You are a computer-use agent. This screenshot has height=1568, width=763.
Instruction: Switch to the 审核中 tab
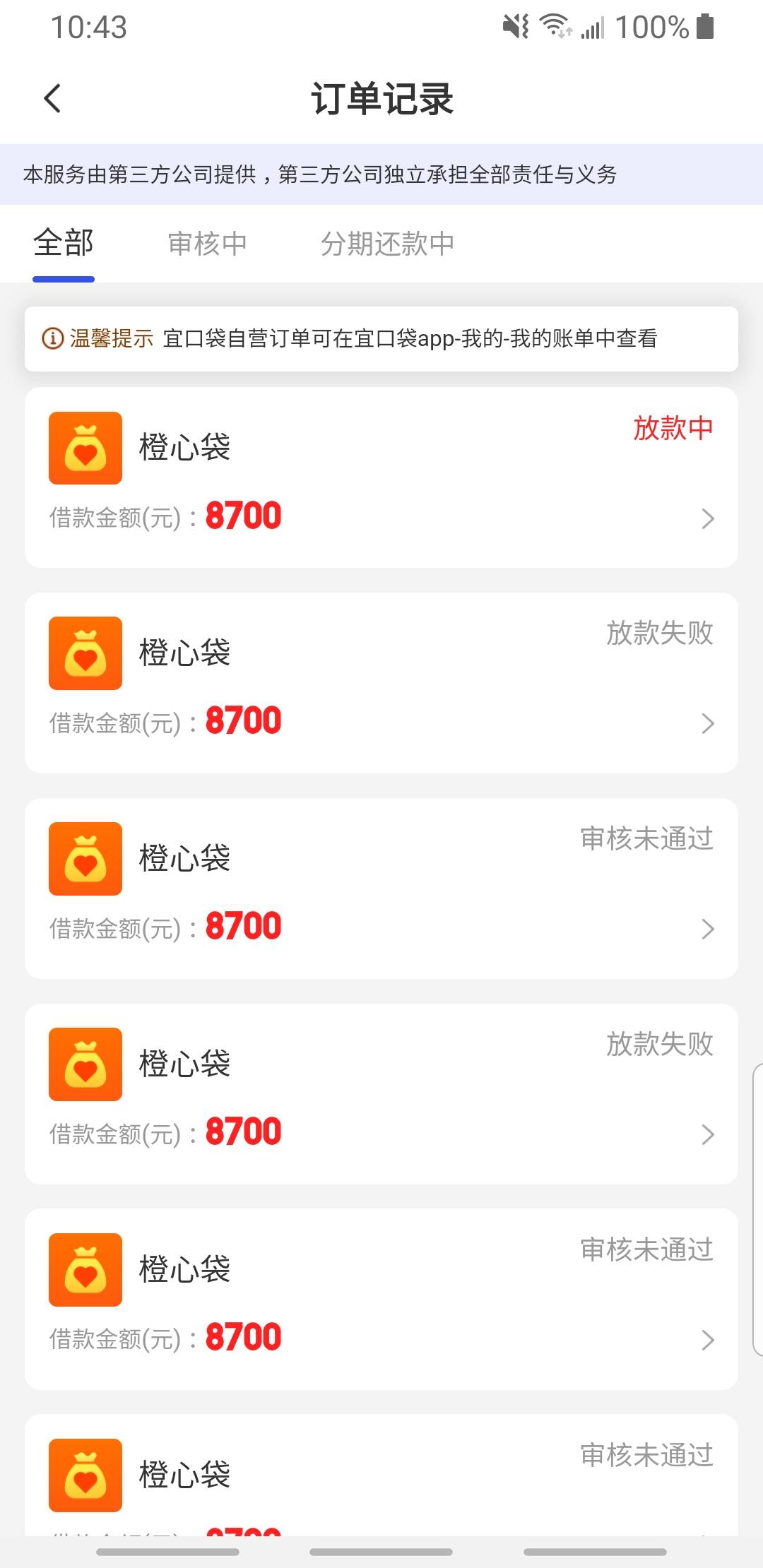click(x=207, y=244)
